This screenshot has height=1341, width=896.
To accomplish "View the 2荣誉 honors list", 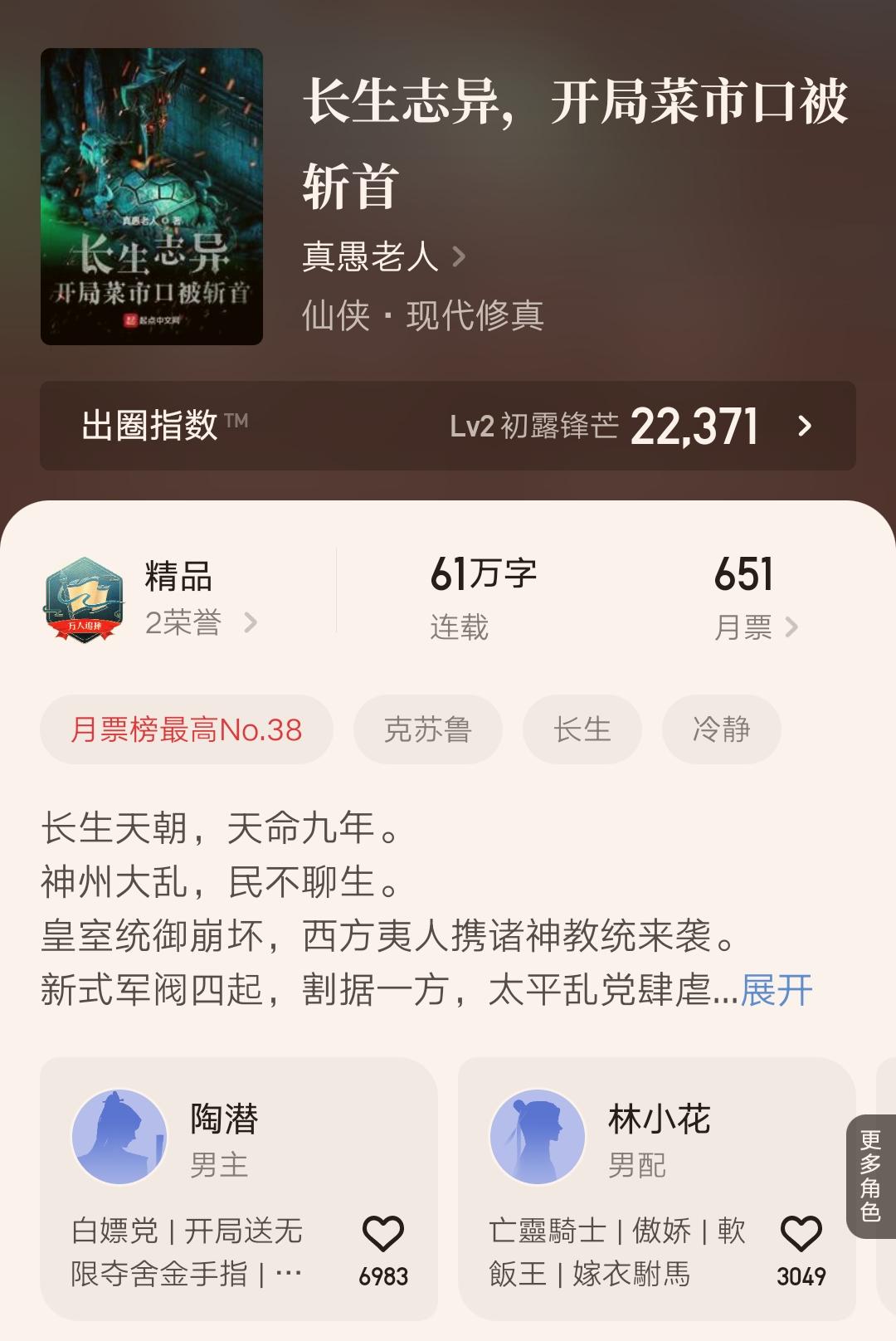I will click(202, 622).
